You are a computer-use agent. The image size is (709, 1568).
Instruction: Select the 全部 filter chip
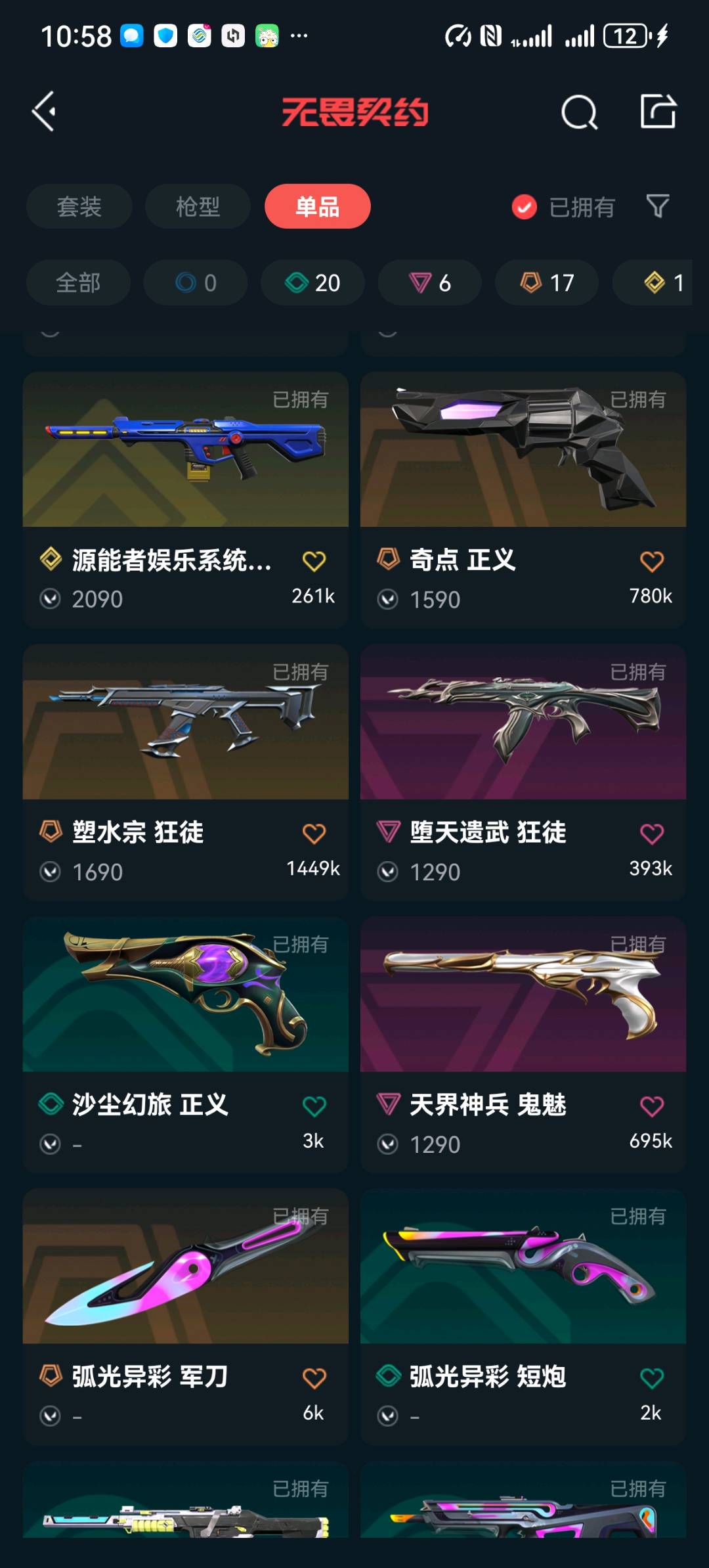click(x=78, y=283)
